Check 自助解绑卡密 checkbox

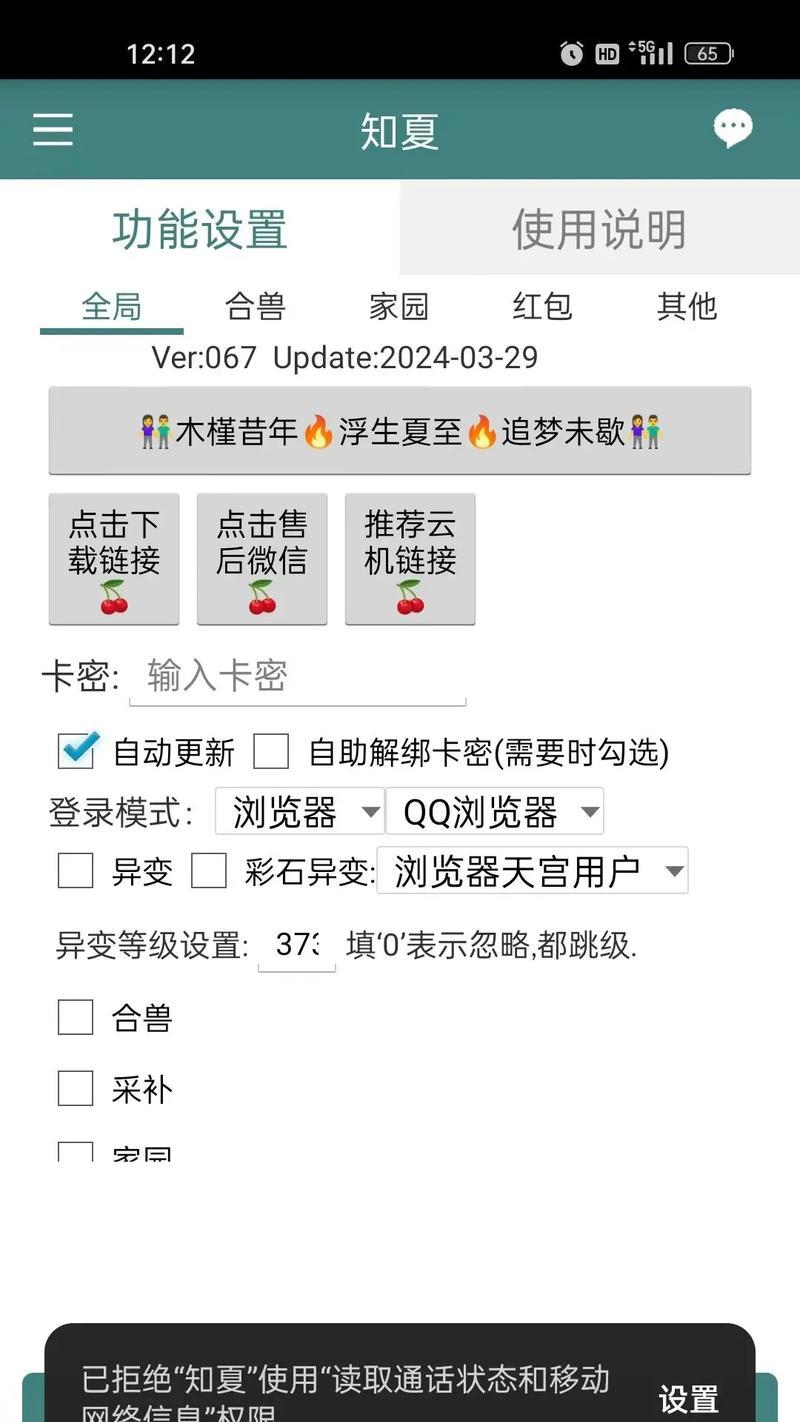click(x=271, y=751)
